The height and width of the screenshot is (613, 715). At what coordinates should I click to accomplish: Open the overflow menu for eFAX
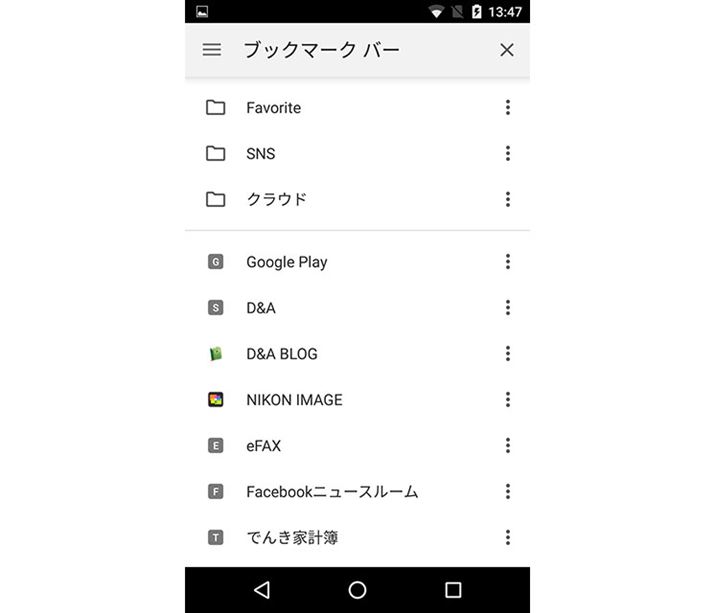pos(508,446)
